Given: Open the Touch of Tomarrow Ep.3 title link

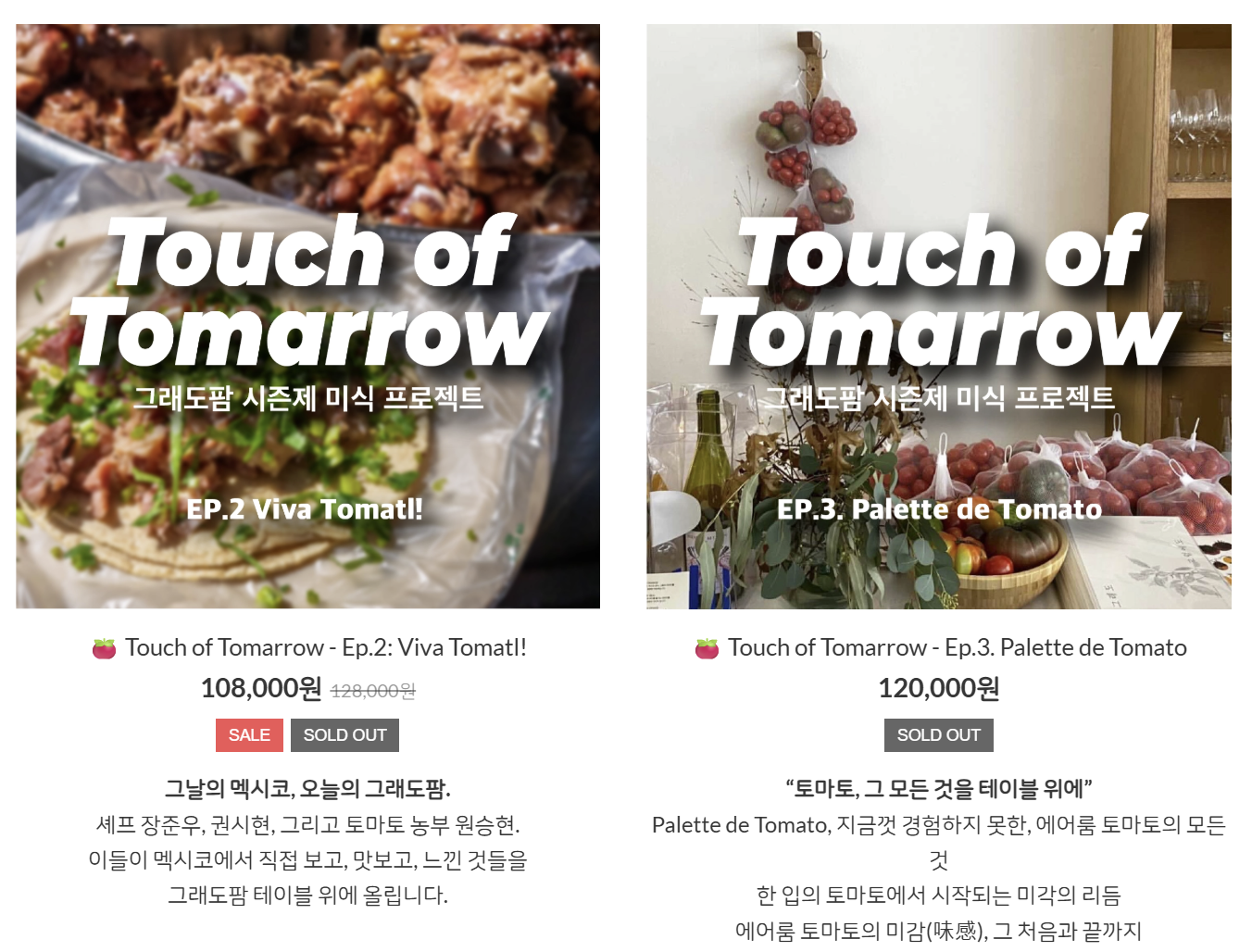Looking at the screenshot, I should [x=957, y=647].
